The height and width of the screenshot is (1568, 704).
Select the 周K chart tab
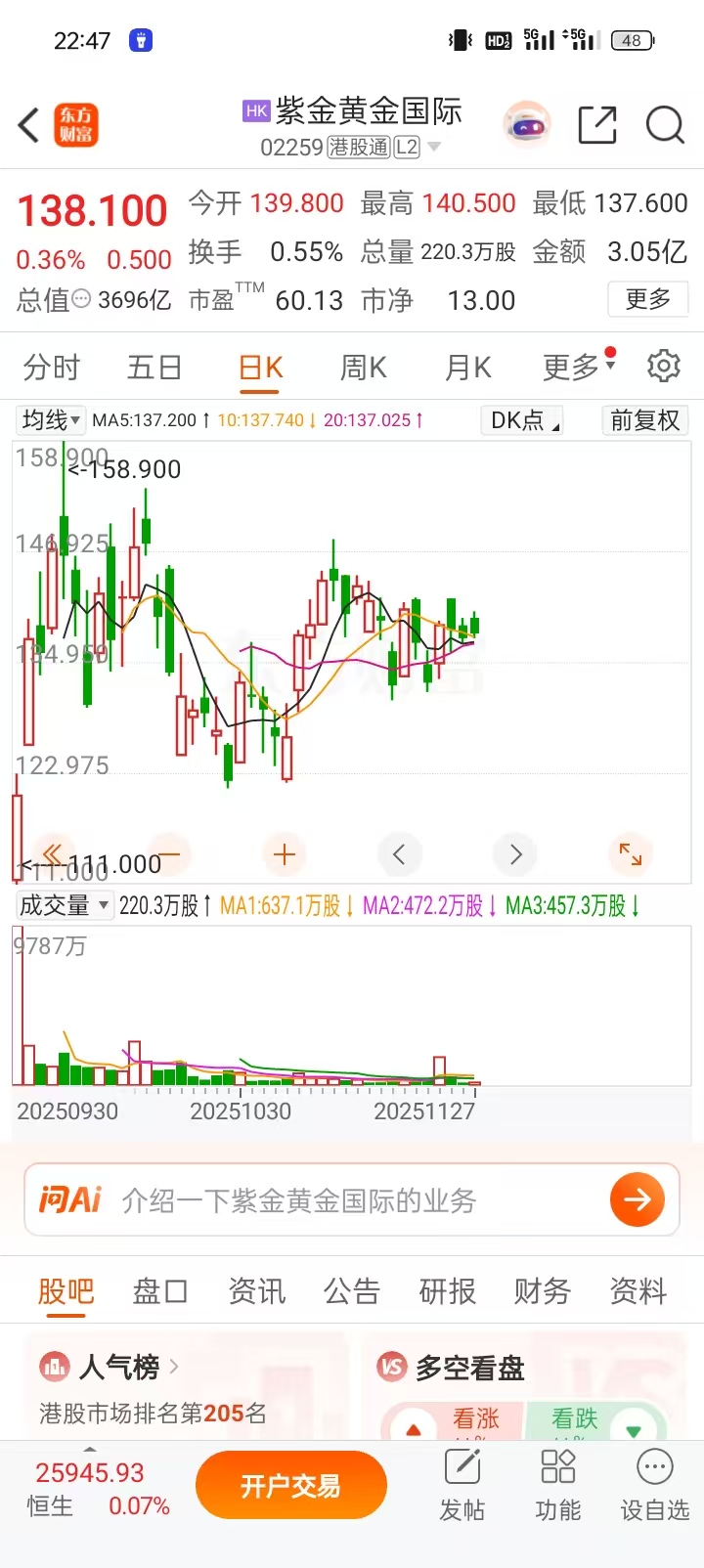pos(363,368)
